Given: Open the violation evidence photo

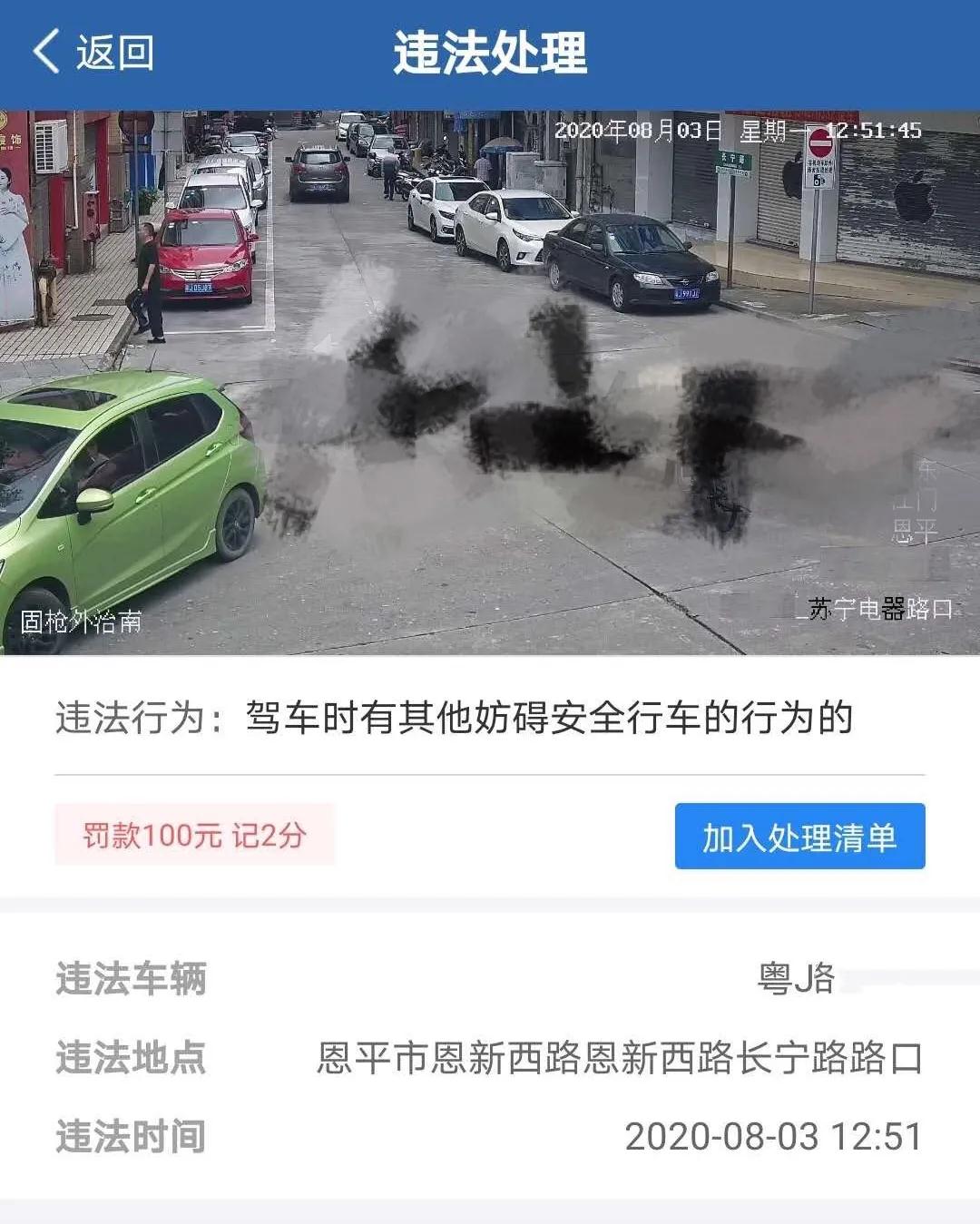Looking at the screenshot, I should pyautogui.click(x=490, y=382).
